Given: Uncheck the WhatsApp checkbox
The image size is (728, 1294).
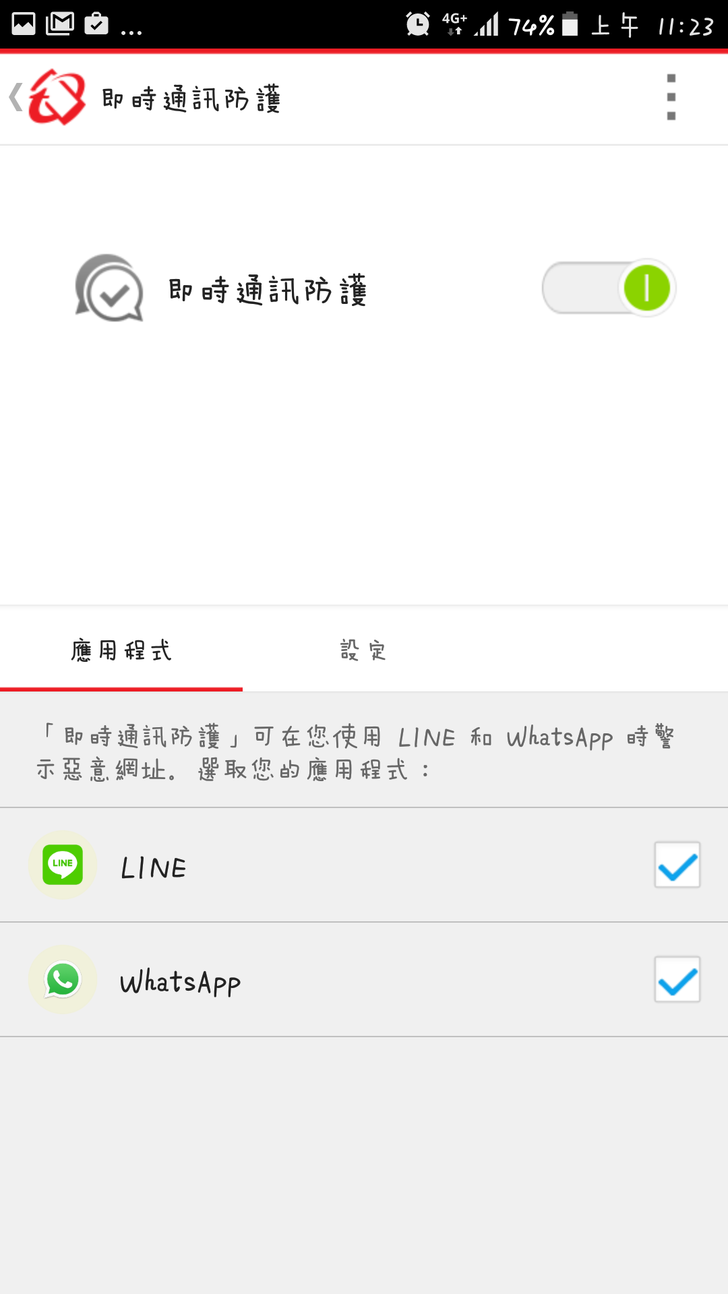Looking at the screenshot, I should 677,980.
